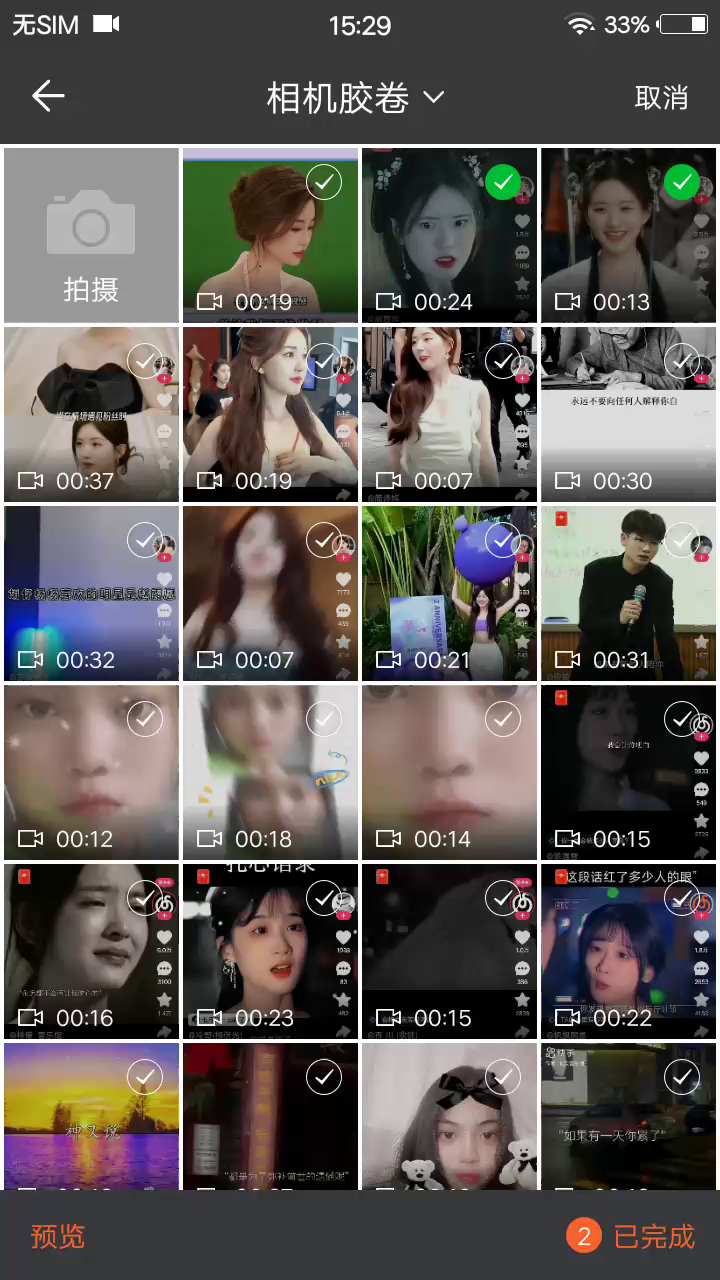Screen dimensions: 720x1280
Task: Select the 00:19 video with green background
Action: tap(324, 182)
